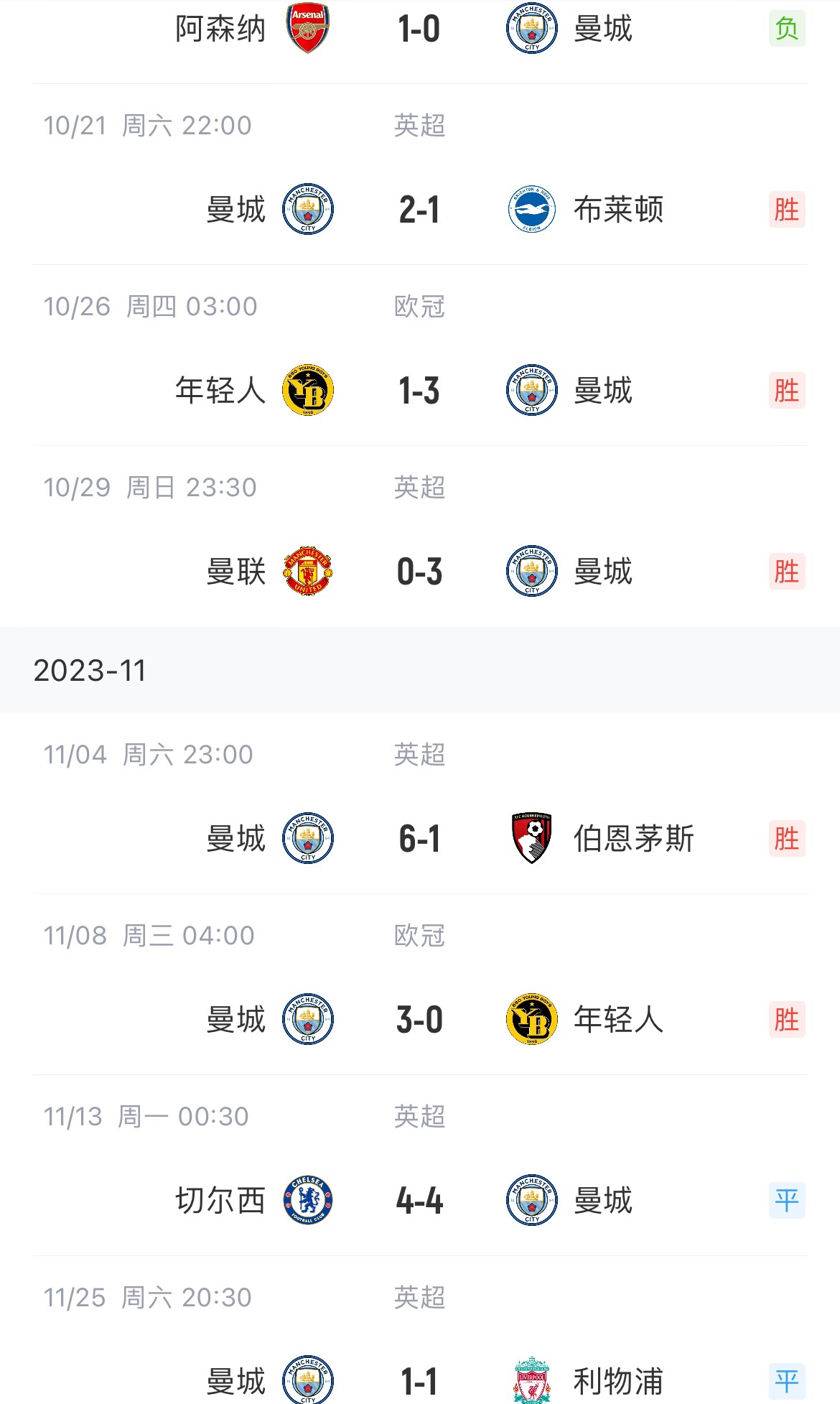Viewport: 840px width, 1404px height.
Task: Select the Manchester City logo next to 布莱顿 match
Action: click(307, 210)
